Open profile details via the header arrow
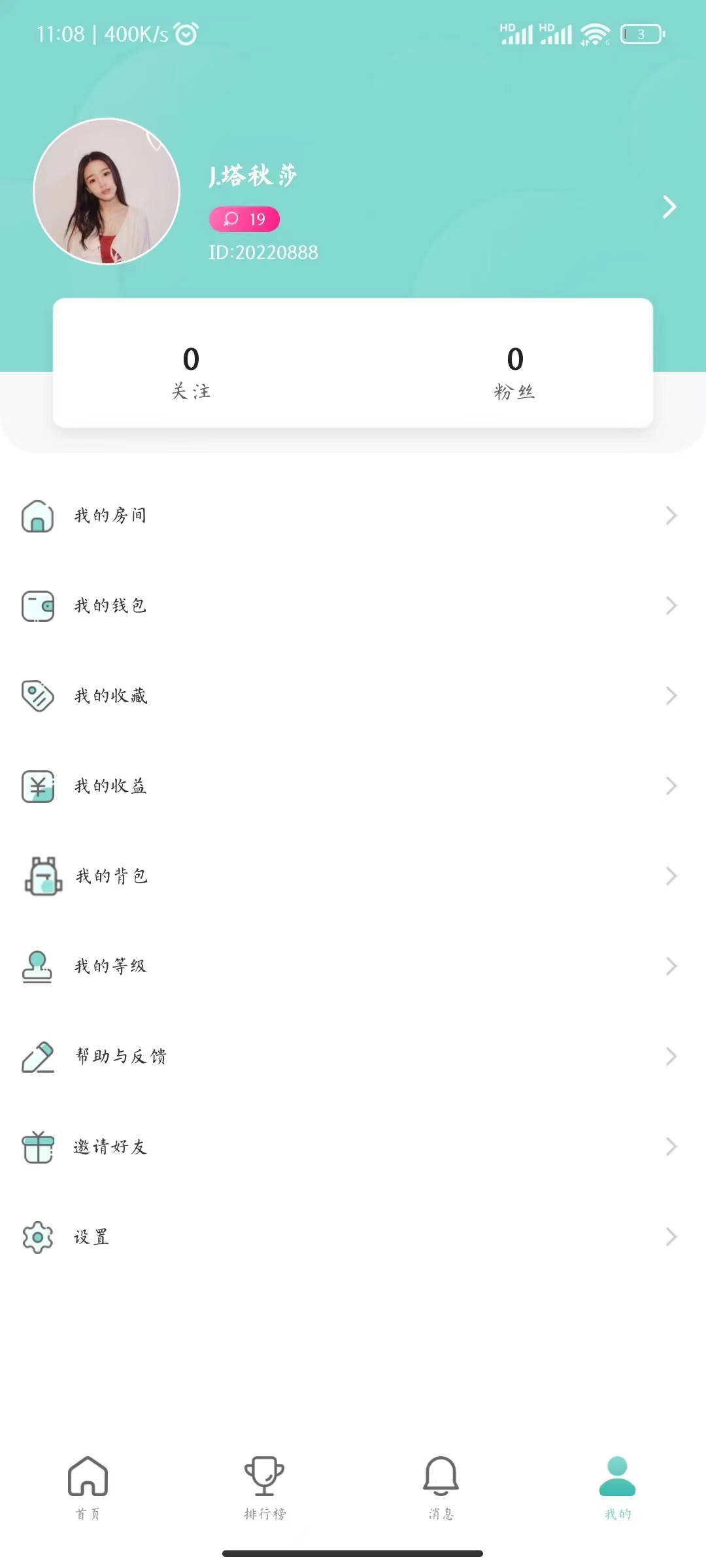 click(x=669, y=207)
